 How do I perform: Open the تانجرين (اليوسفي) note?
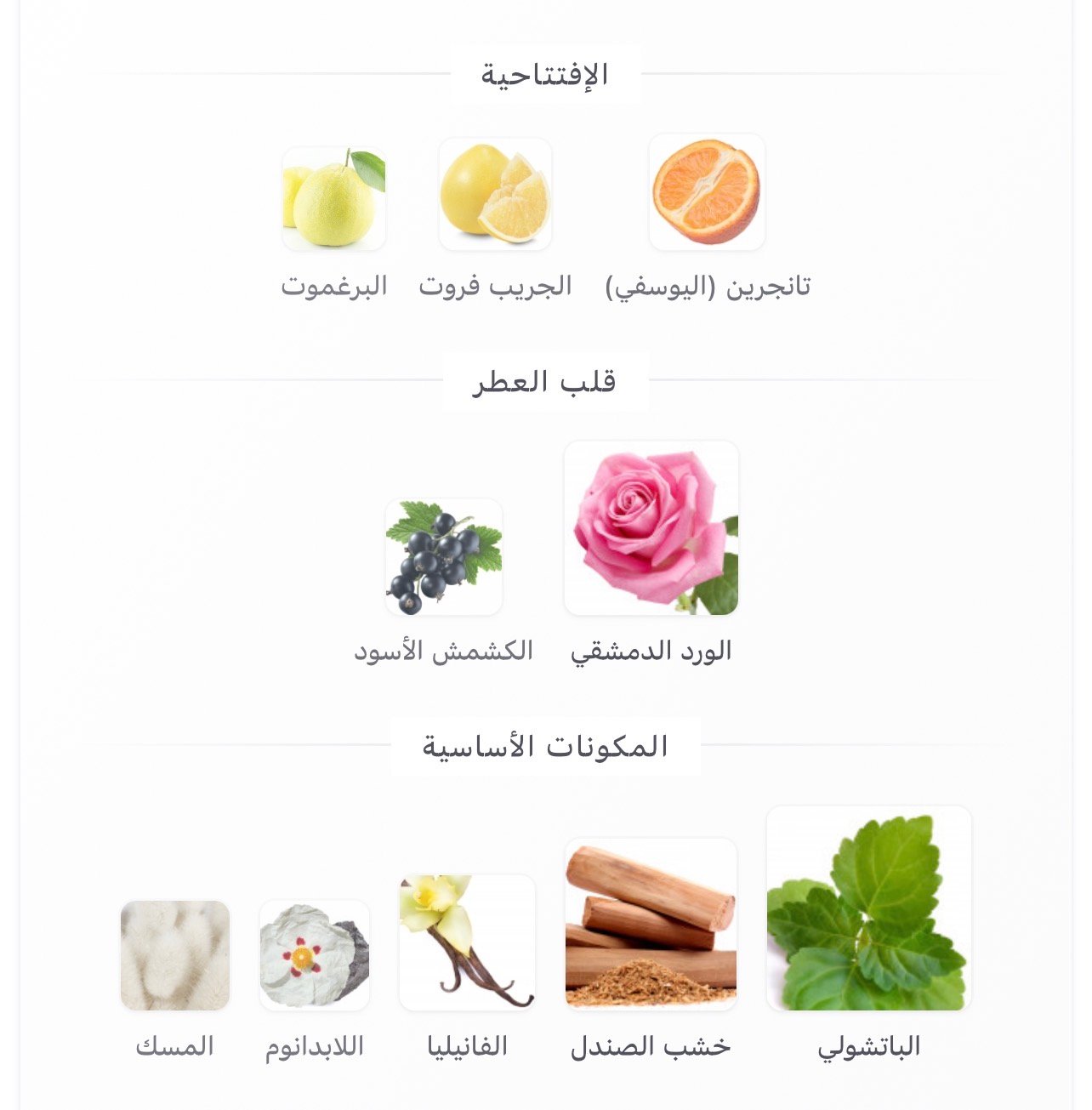coord(707,192)
